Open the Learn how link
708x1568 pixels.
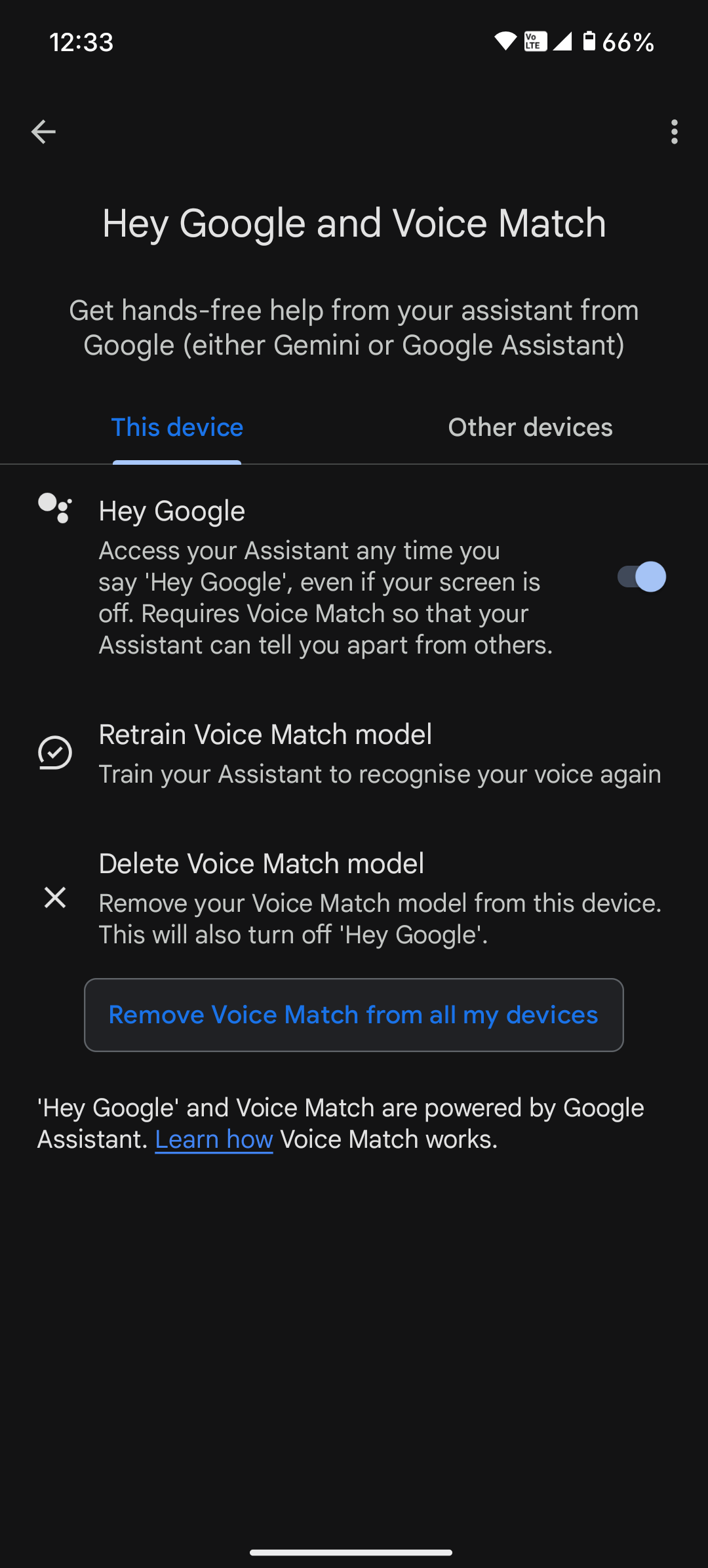[x=214, y=1139]
